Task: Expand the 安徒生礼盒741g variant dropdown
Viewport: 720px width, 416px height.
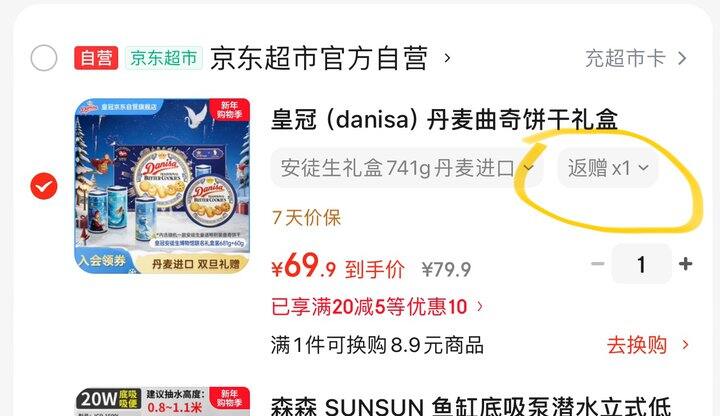Action: click(x=407, y=168)
